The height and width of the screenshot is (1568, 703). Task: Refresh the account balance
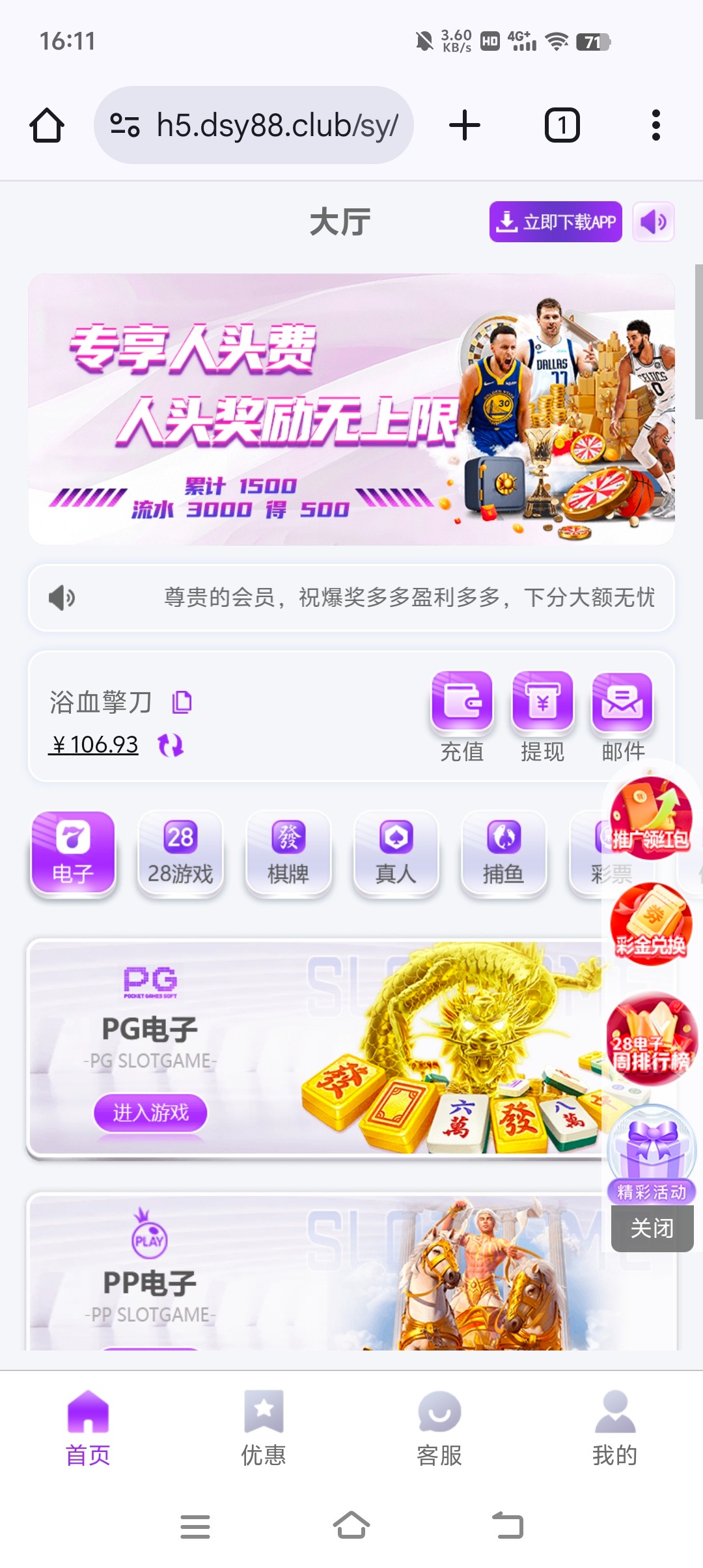171,745
